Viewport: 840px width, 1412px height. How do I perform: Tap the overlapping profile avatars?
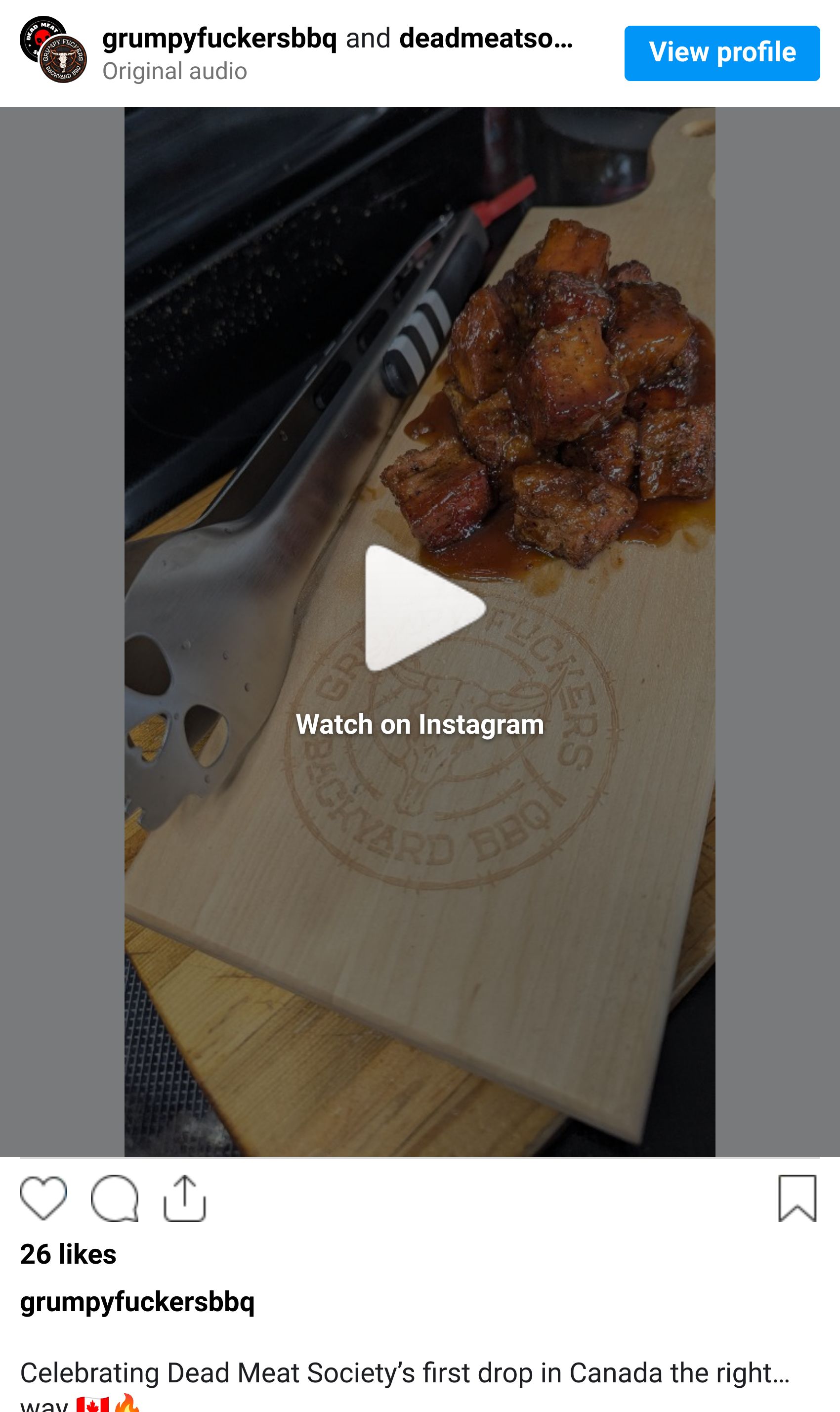tap(53, 50)
